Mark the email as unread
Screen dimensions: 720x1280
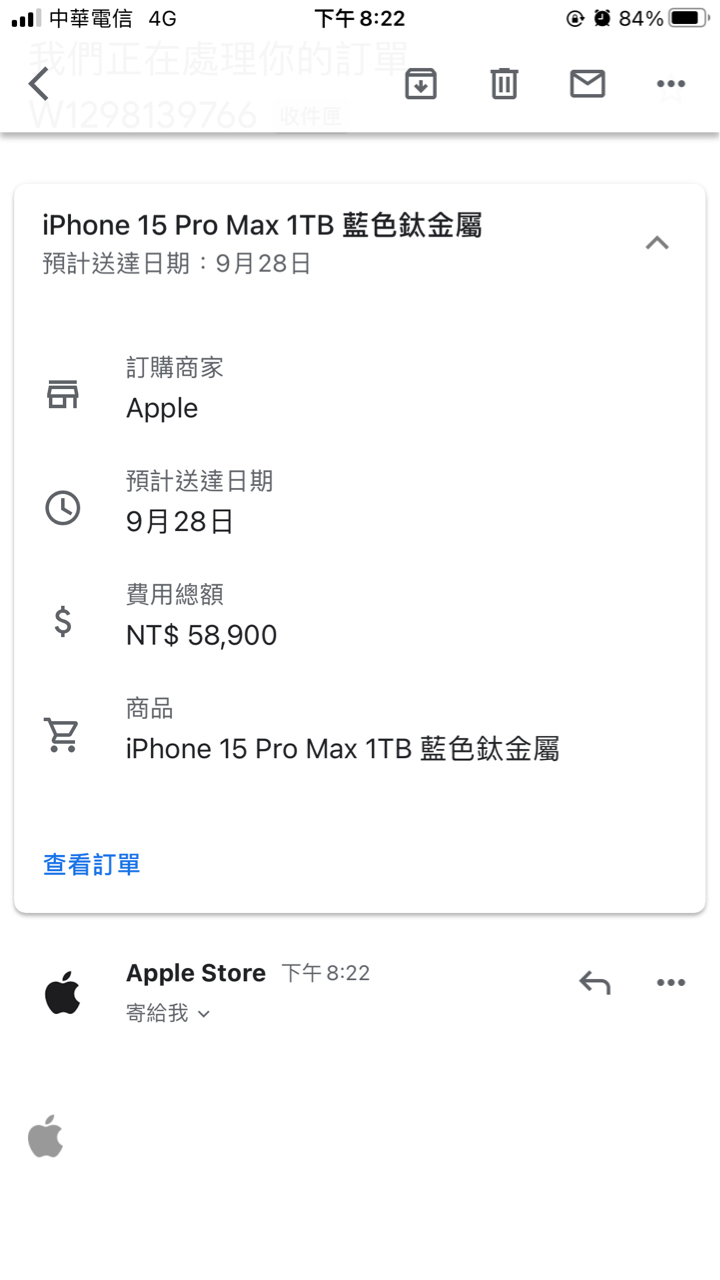(587, 84)
